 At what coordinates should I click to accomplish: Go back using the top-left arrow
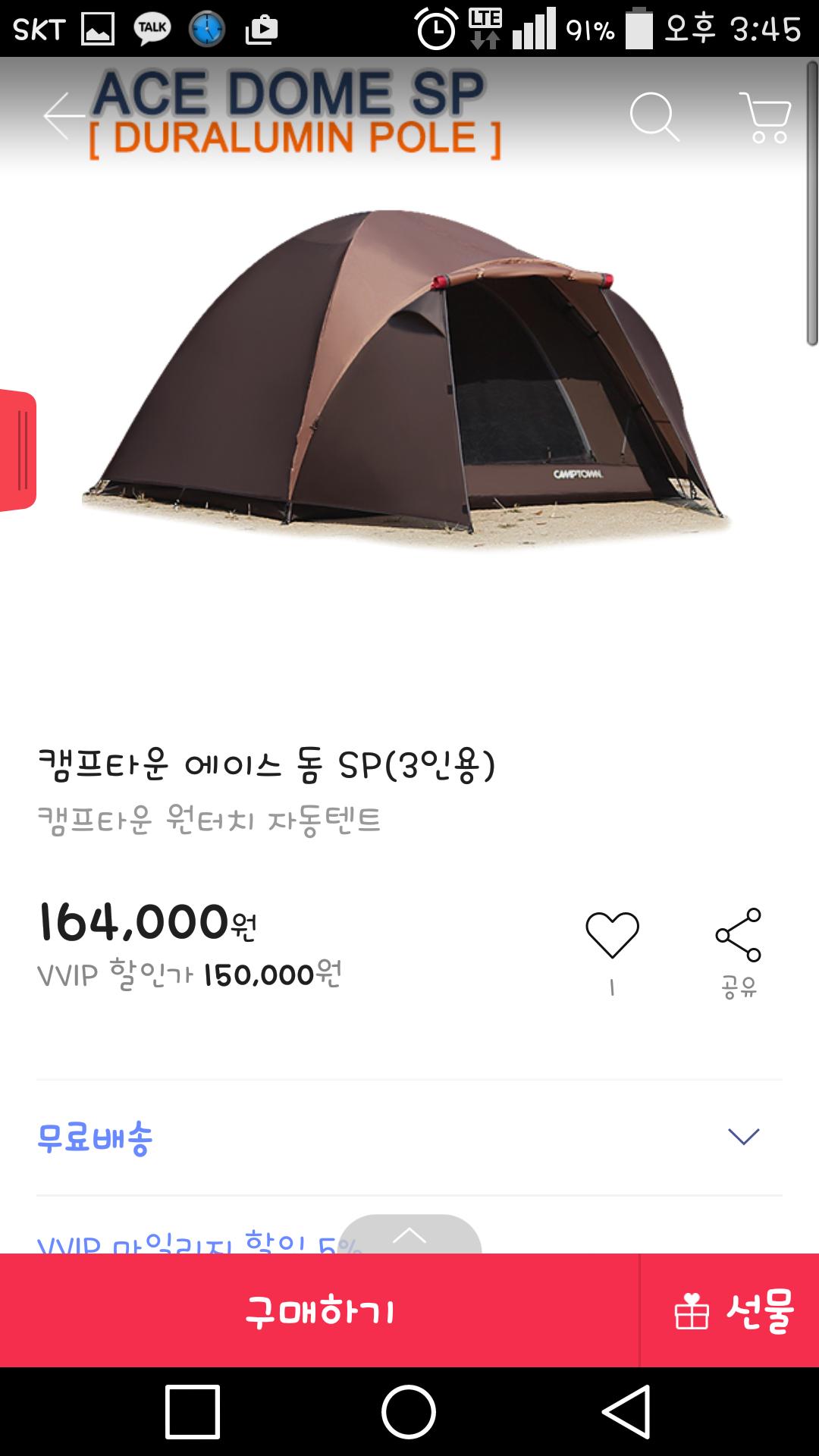click(64, 116)
